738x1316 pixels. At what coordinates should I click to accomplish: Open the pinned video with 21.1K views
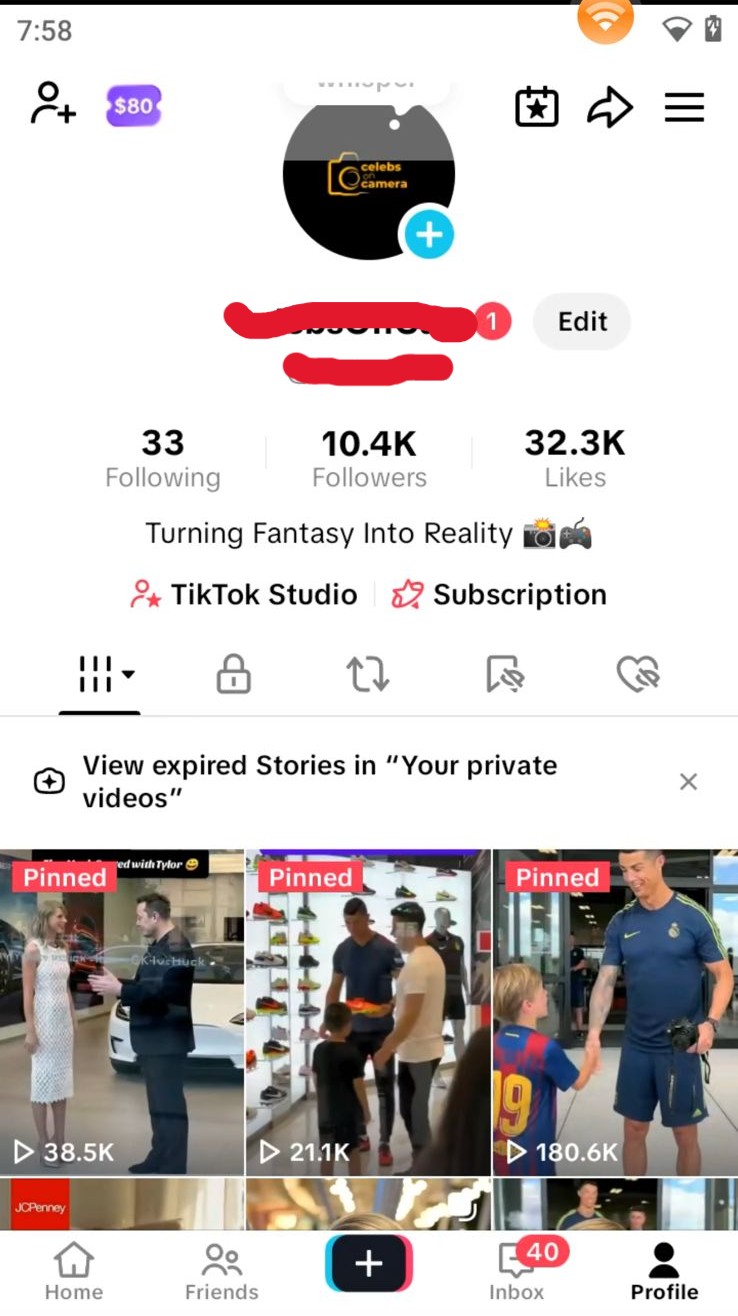[368, 1012]
